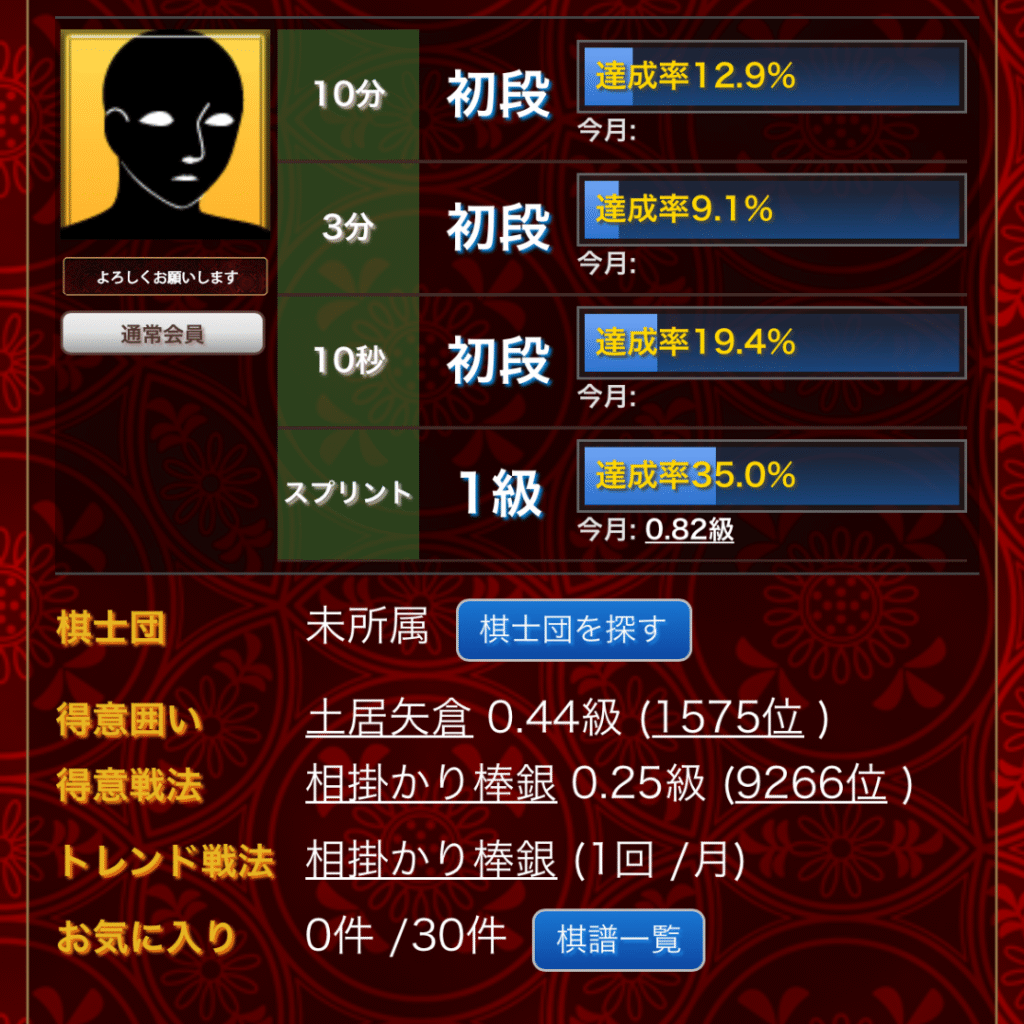This screenshot has height=1024, width=1024.
Task: Open the 1575位 ranking link
Action: (x=727, y=718)
